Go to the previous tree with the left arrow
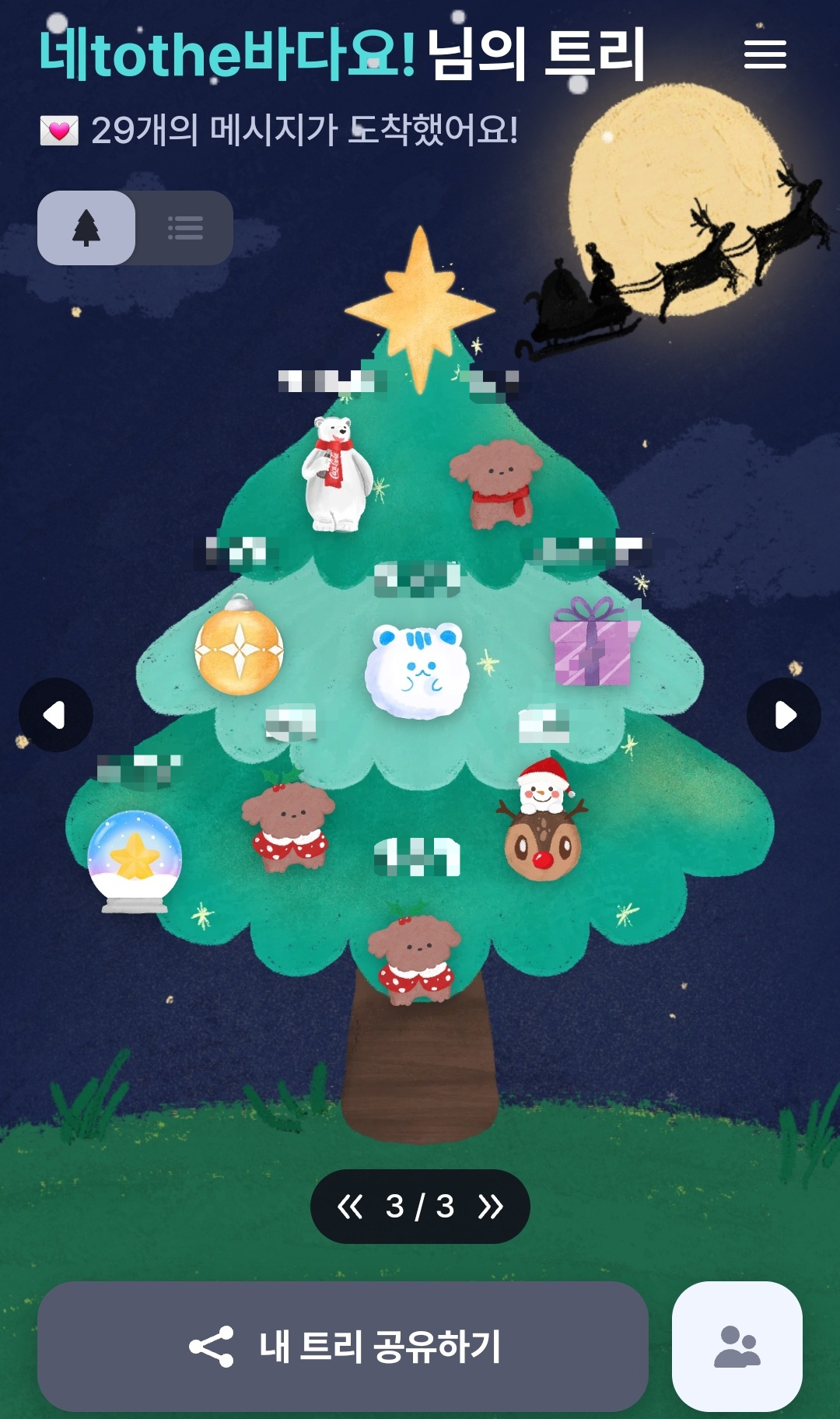The height and width of the screenshot is (1419, 840). tap(55, 715)
